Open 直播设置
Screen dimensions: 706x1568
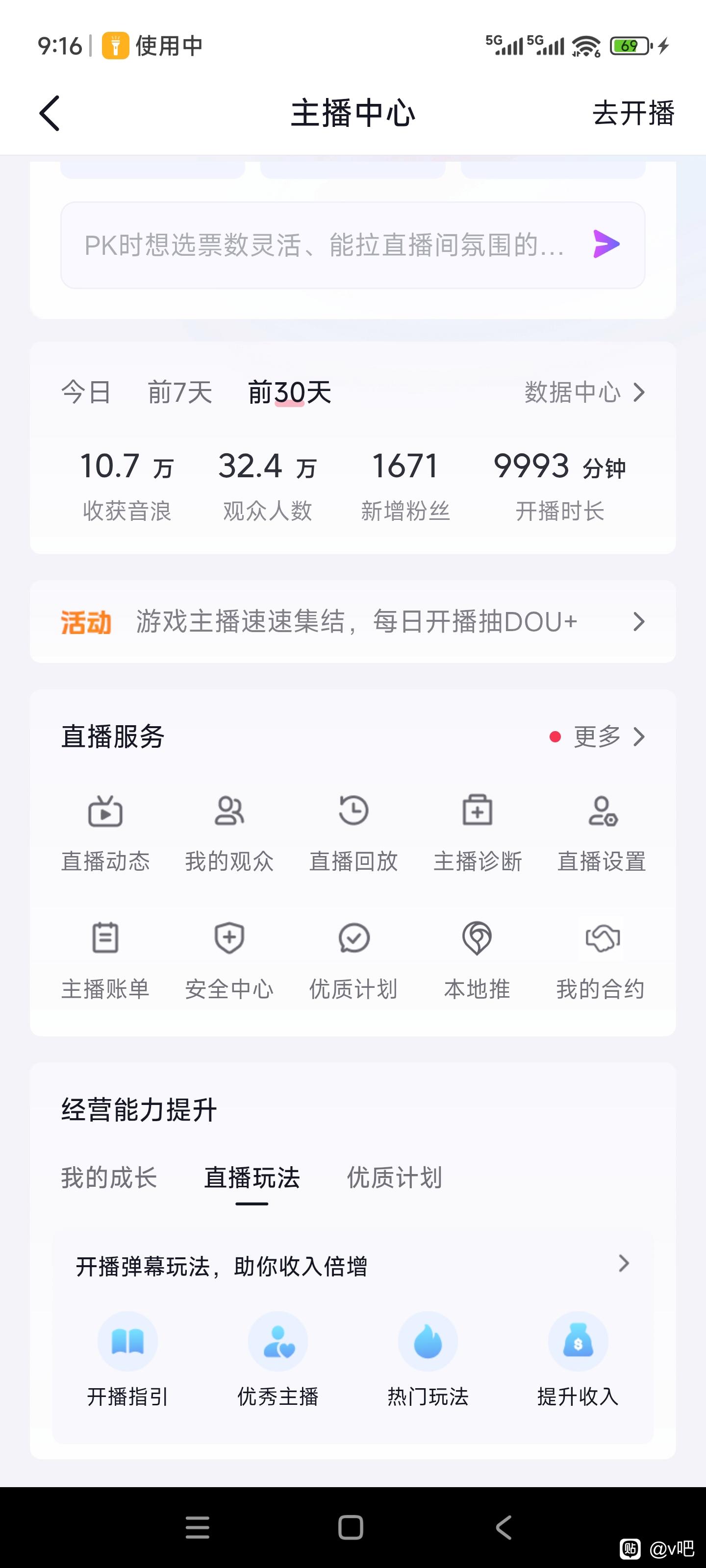point(601,832)
